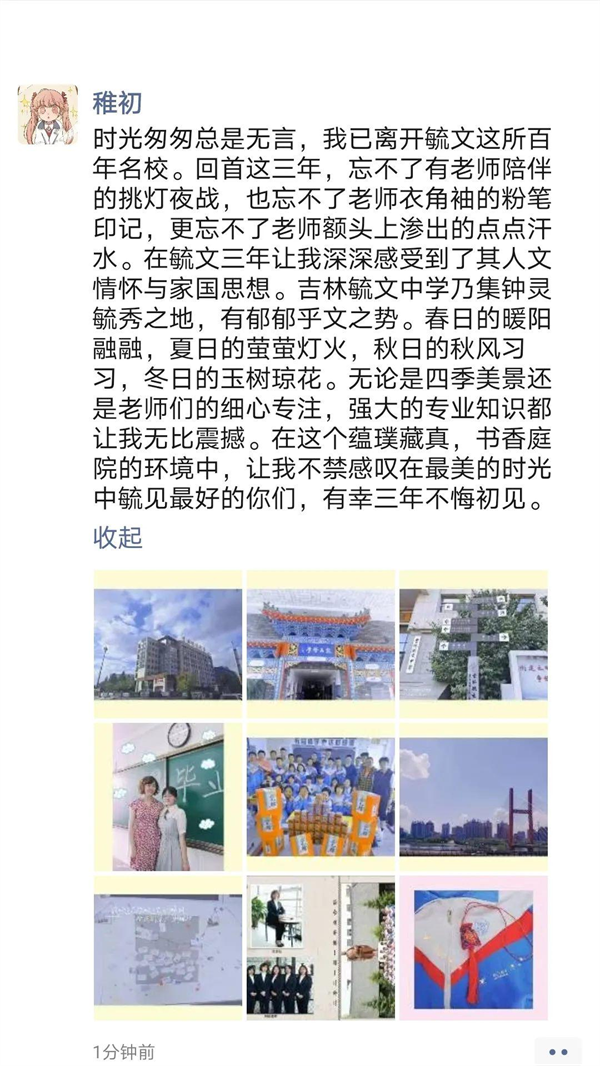Image resolution: width=600 pixels, height=1066 pixels.
Task: View the photo of two women at the blackboard
Action: (168, 796)
